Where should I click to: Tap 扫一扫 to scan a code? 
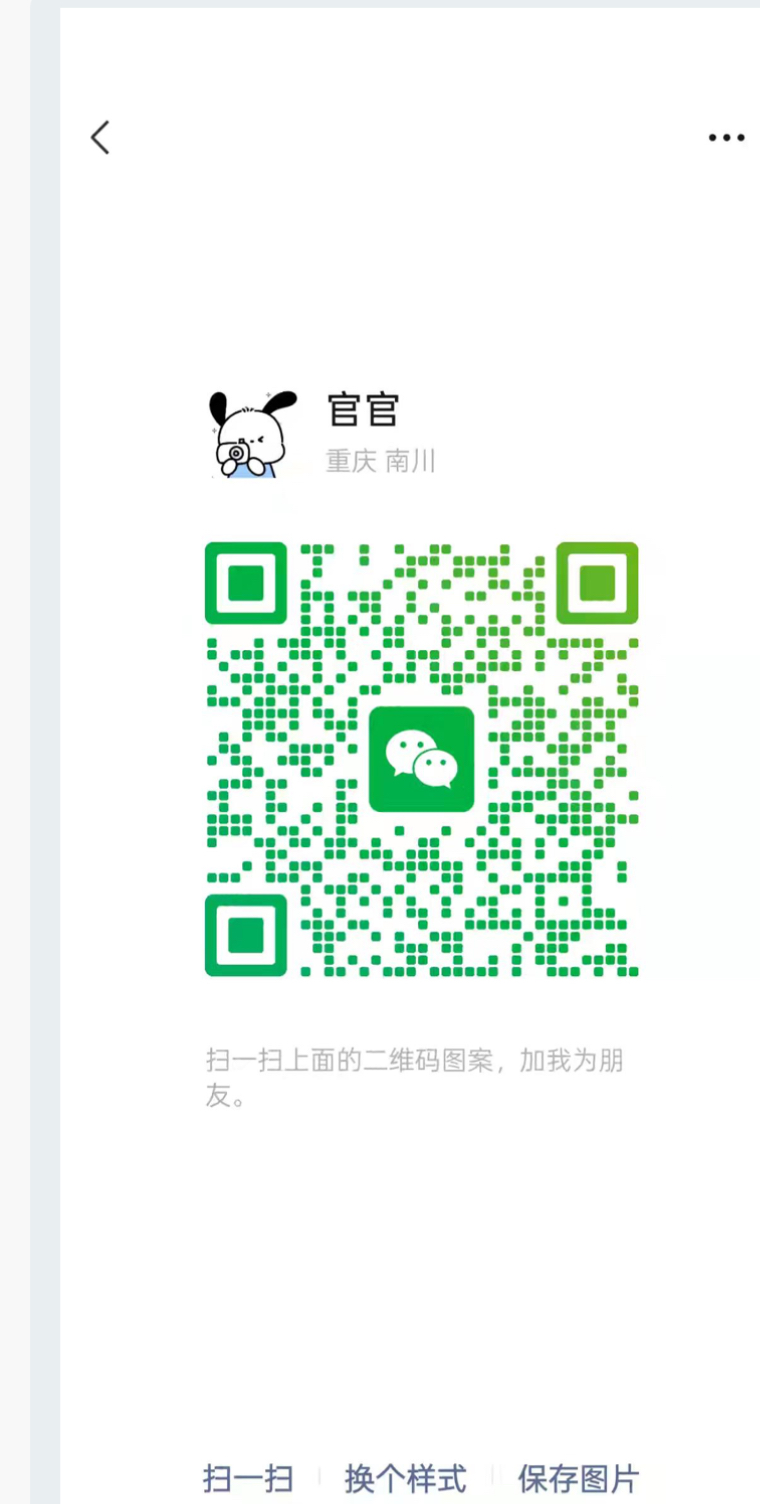[x=248, y=1477]
